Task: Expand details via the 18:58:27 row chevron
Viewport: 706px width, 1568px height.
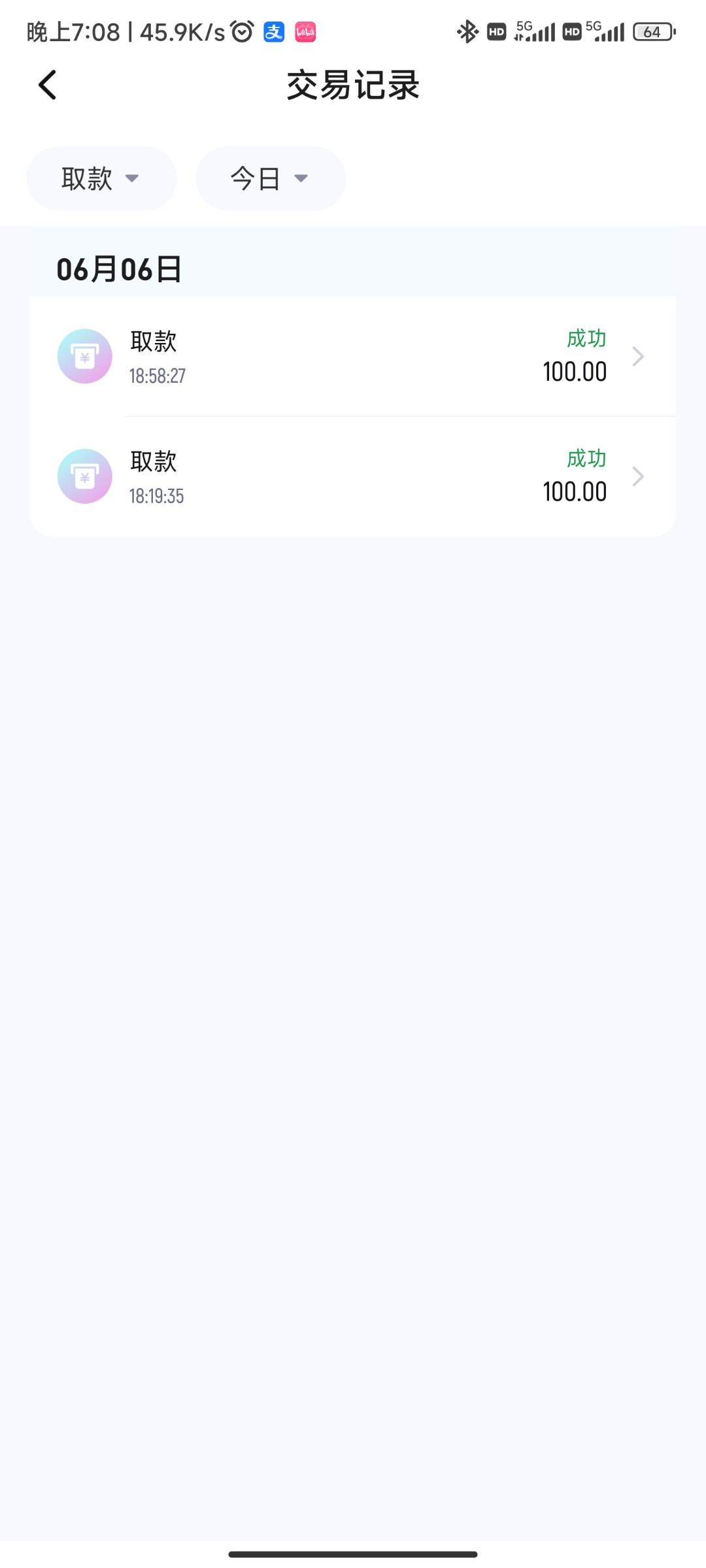Action: pyautogui.click(x=637, y=356)
